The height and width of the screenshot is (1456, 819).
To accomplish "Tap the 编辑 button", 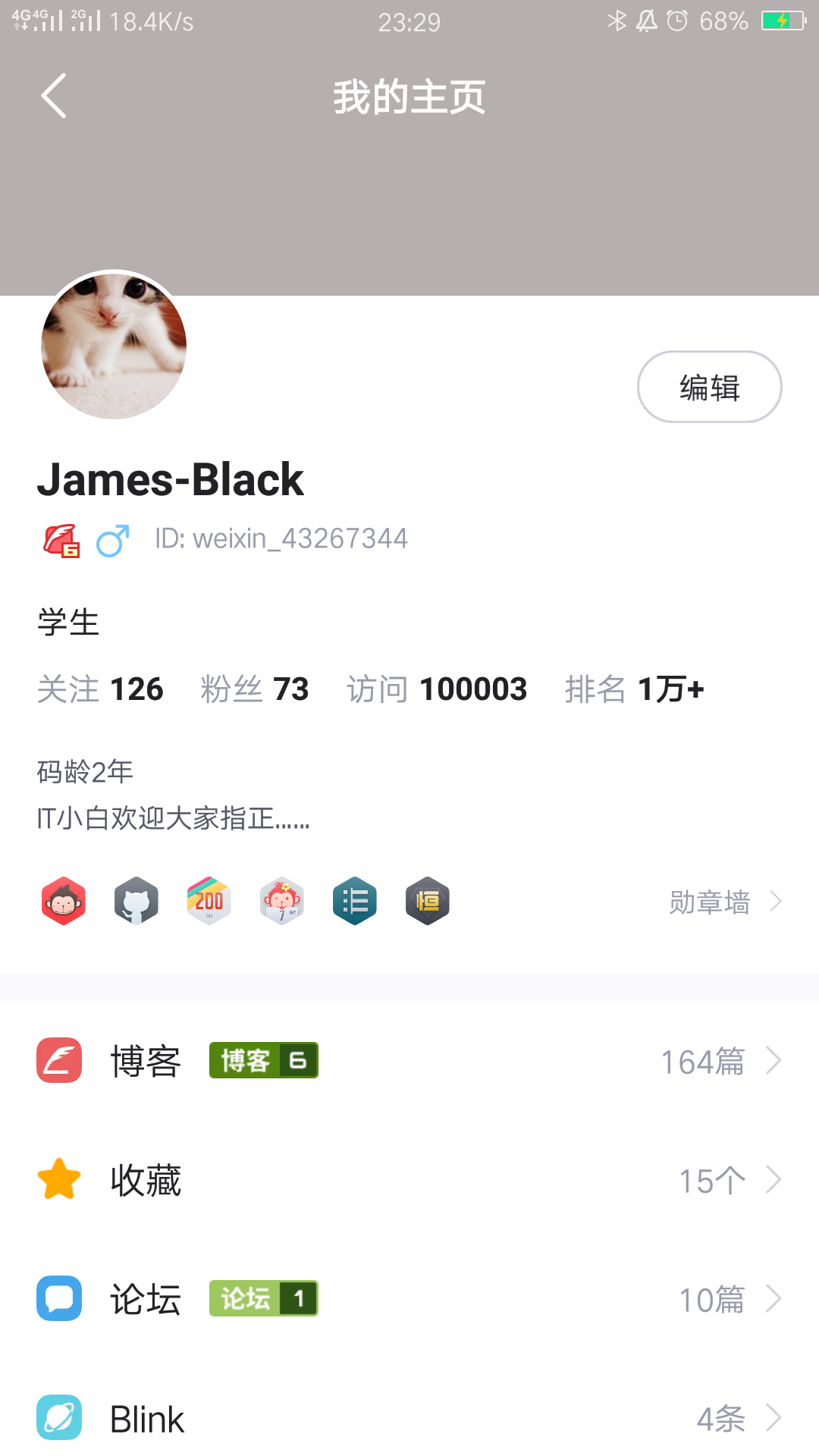I will coord(709,387).
